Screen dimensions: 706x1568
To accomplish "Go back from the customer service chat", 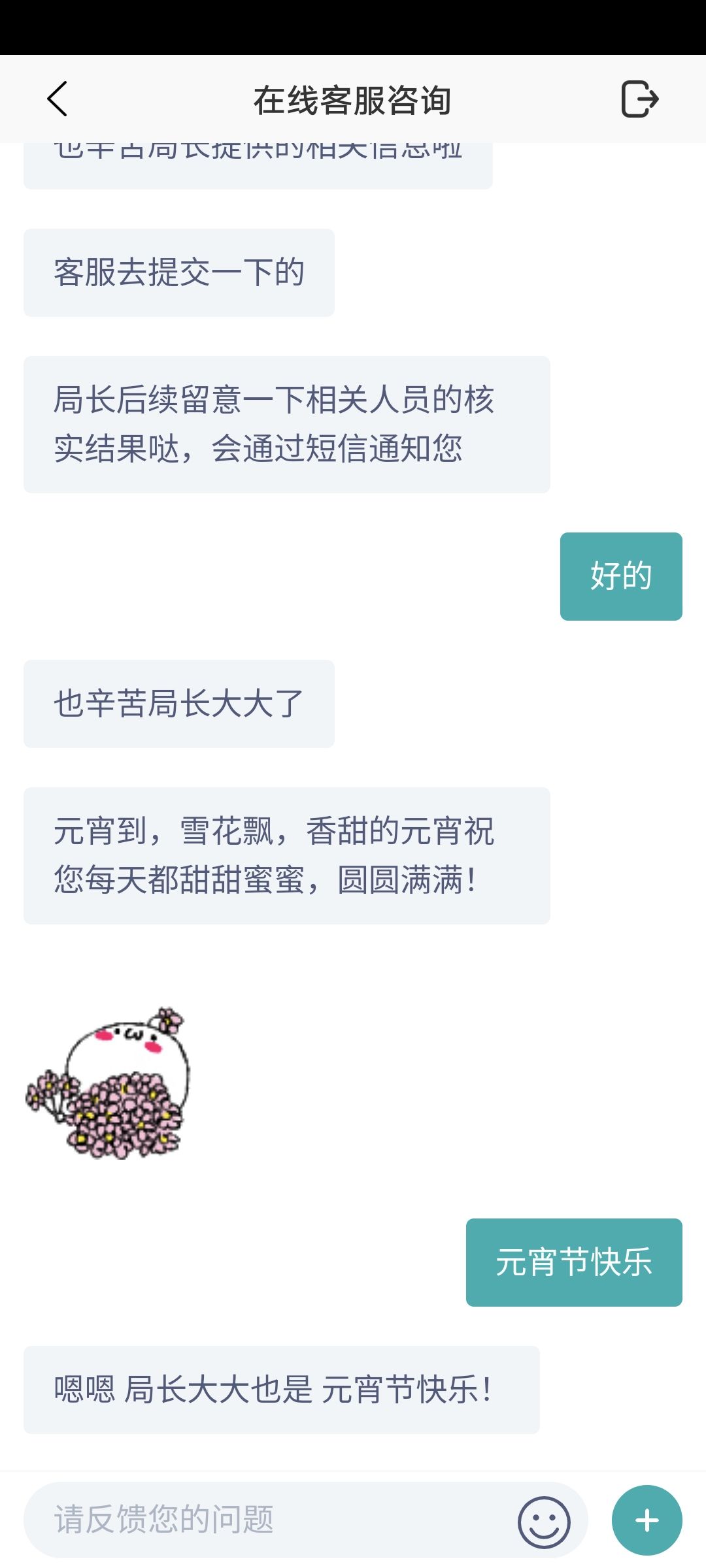I will (x=58, y=99).
